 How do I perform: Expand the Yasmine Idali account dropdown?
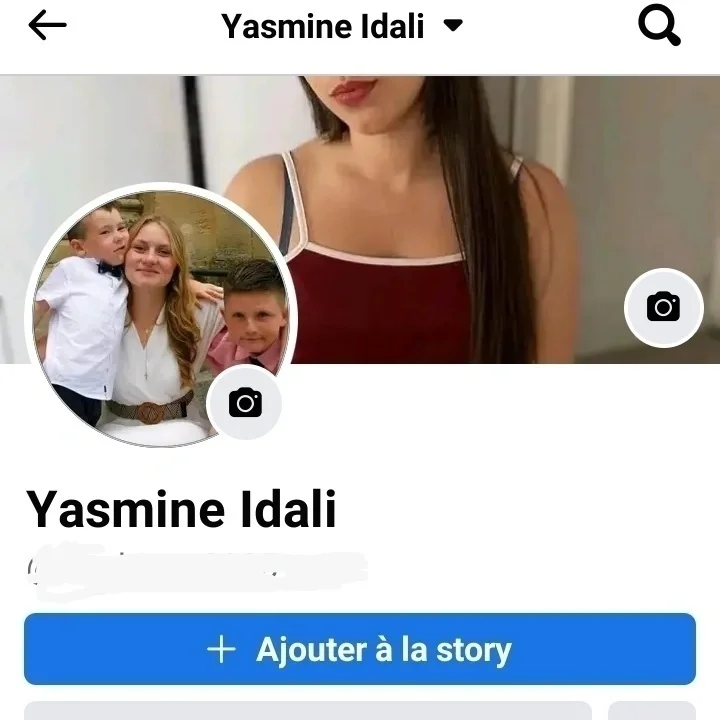[x=453, y=26]
